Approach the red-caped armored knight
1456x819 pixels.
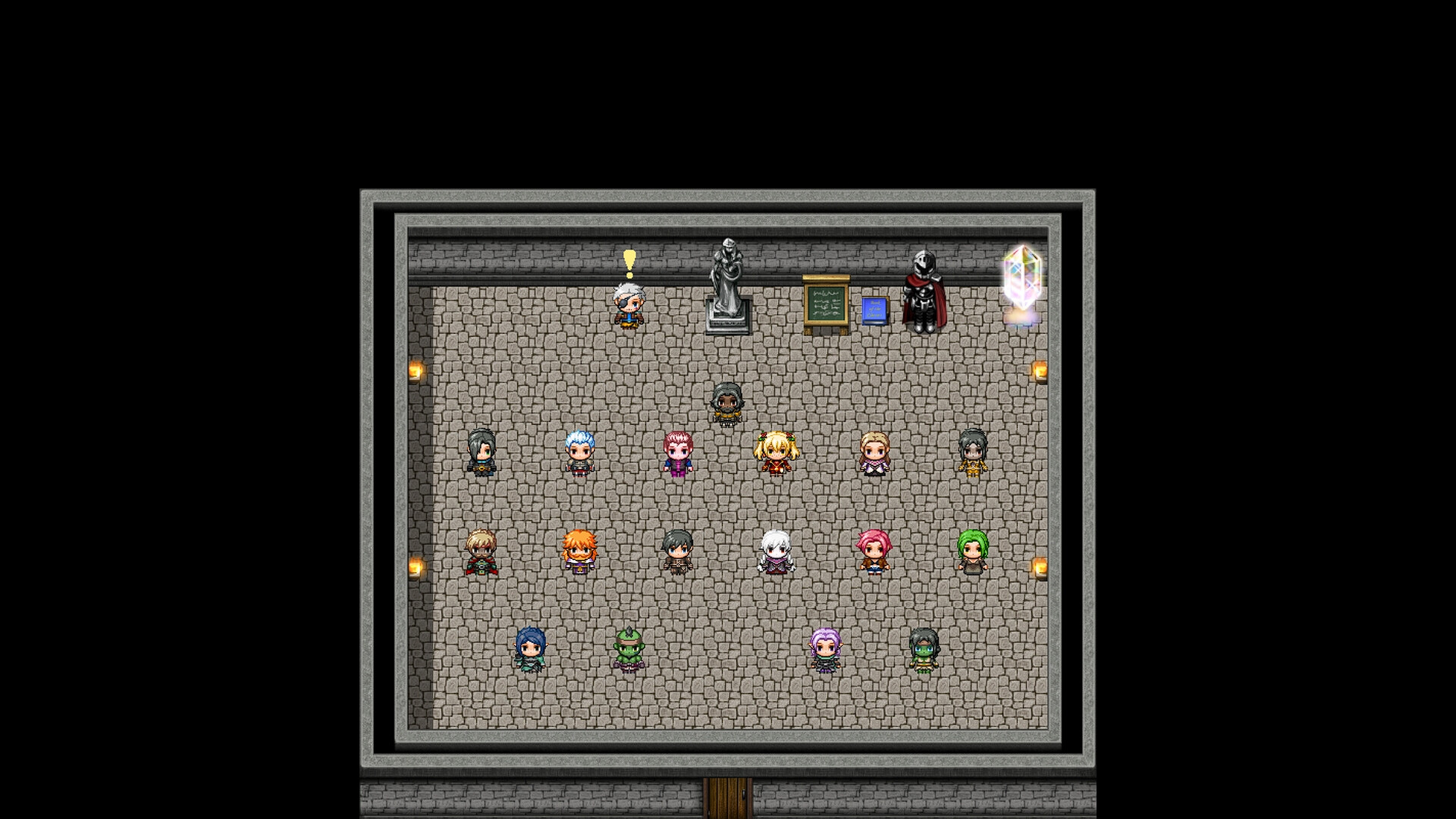tap(924, 293)
